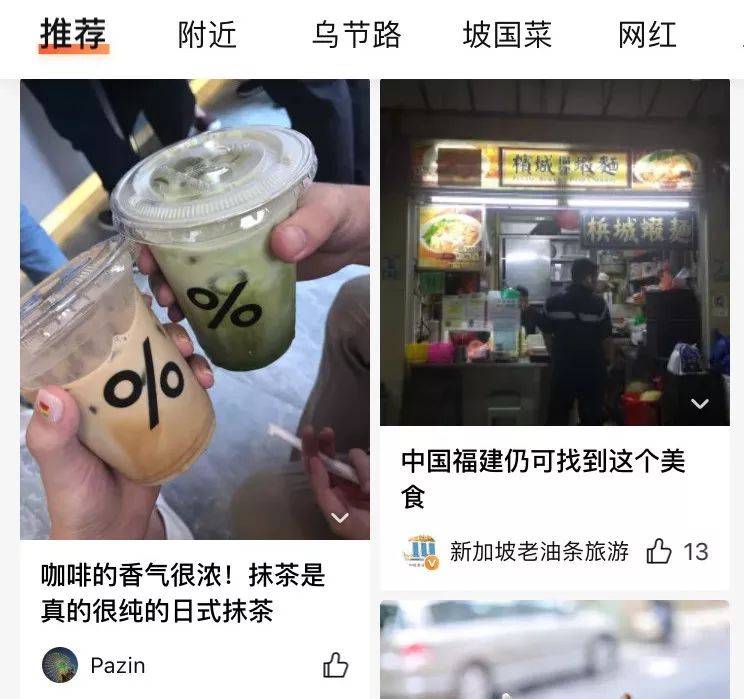744x699 pixels.
Task: Switch to the 网红 tab
Action: pos(647,35)
